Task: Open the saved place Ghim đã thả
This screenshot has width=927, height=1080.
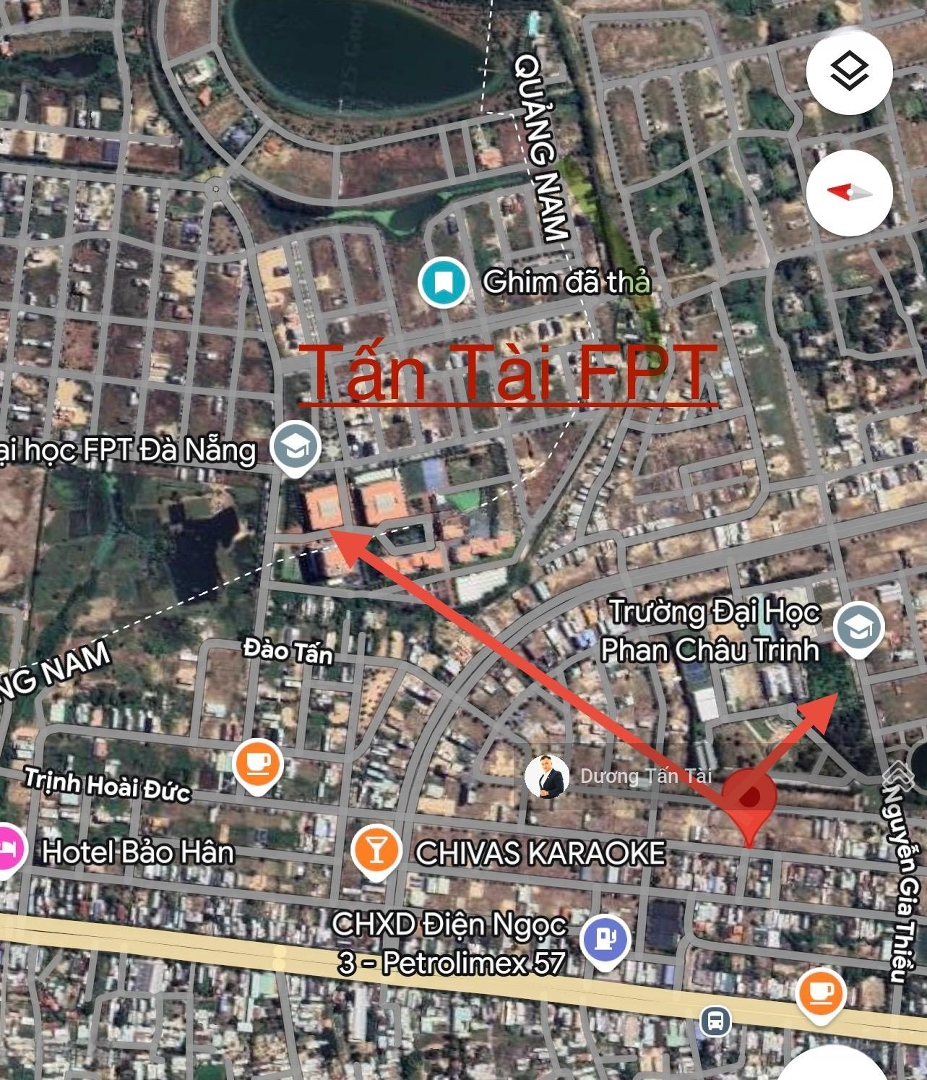Action: (x=443, y=282)
